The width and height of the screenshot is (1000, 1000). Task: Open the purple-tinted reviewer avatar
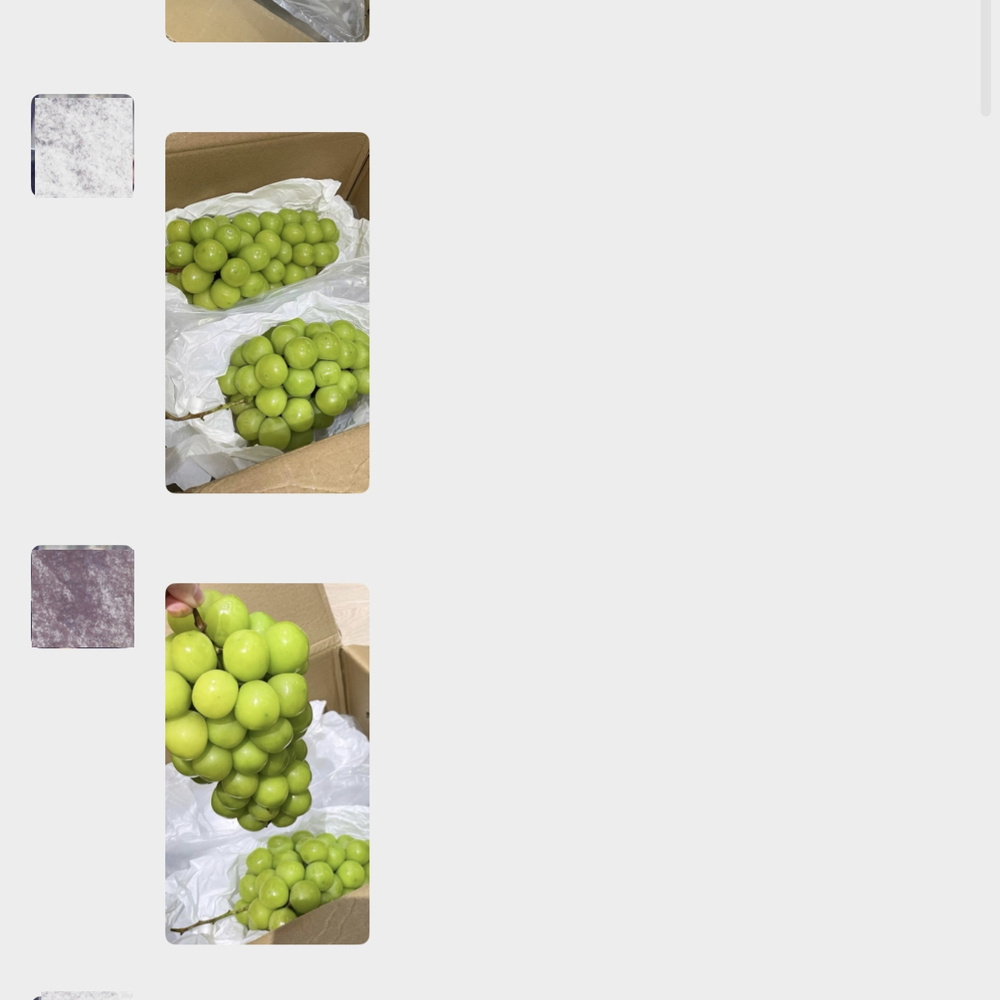[82, 597]
